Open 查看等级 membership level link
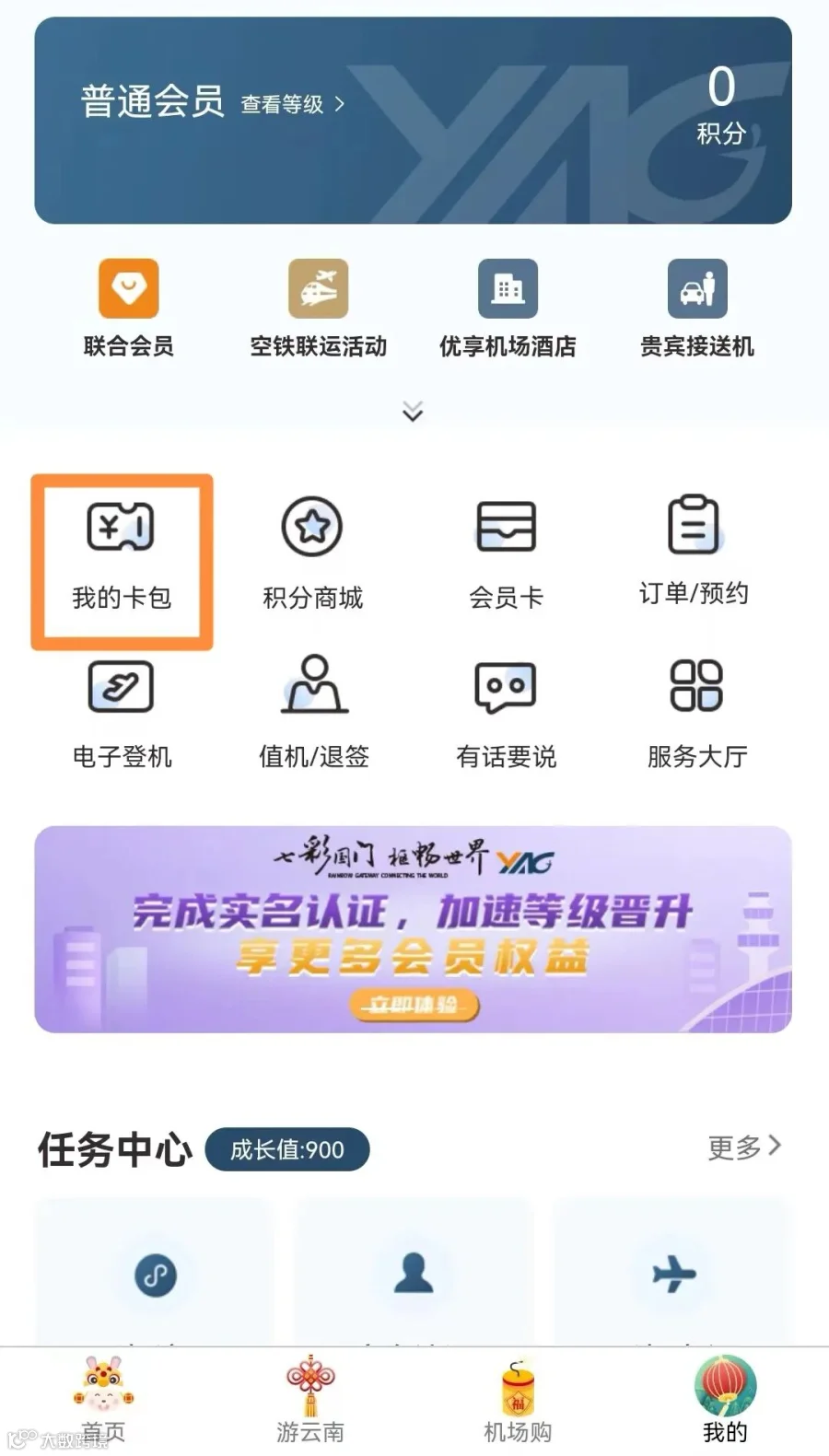Viewport: 829px width, 1456px height. pyautogui.click(x=292, y=104)
